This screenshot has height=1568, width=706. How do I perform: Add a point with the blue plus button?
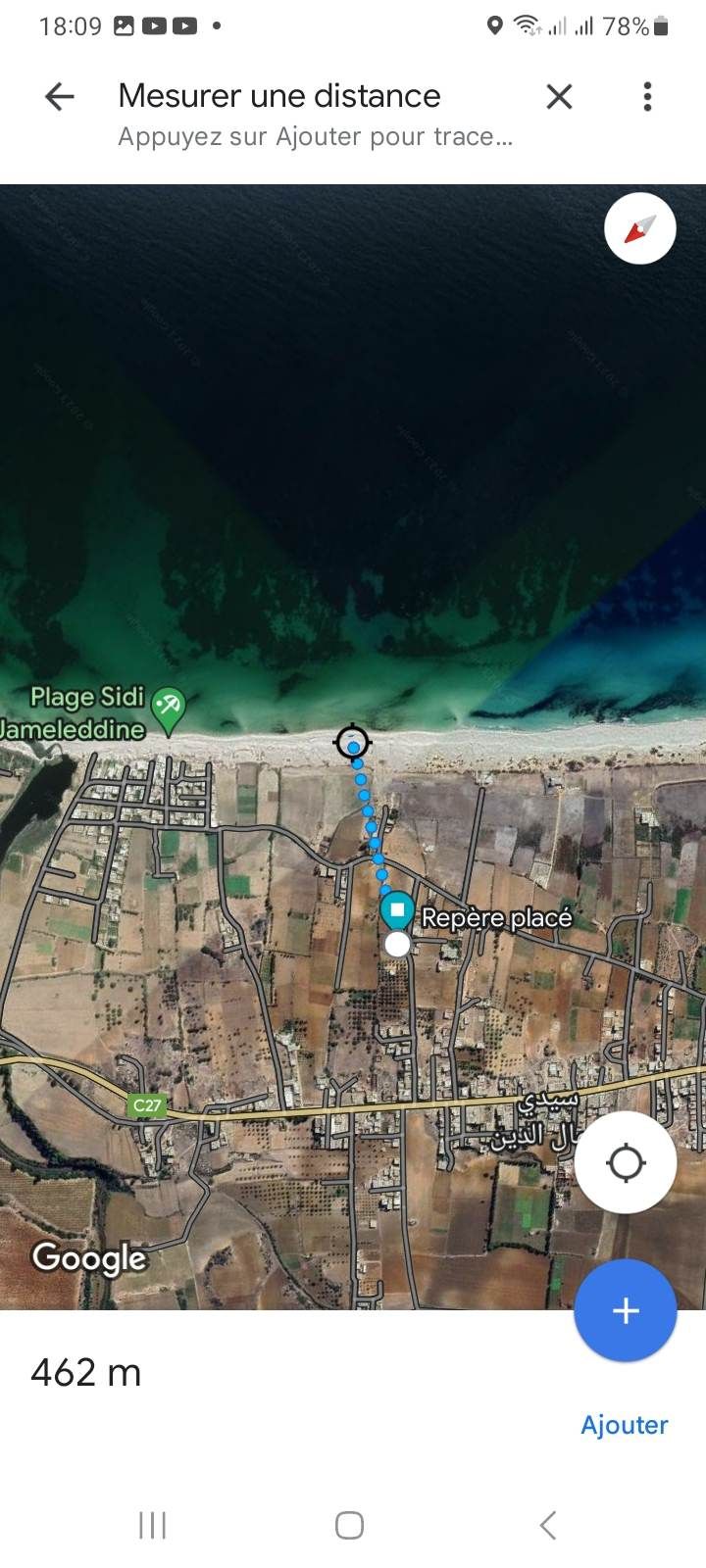tap(626, 1310)
